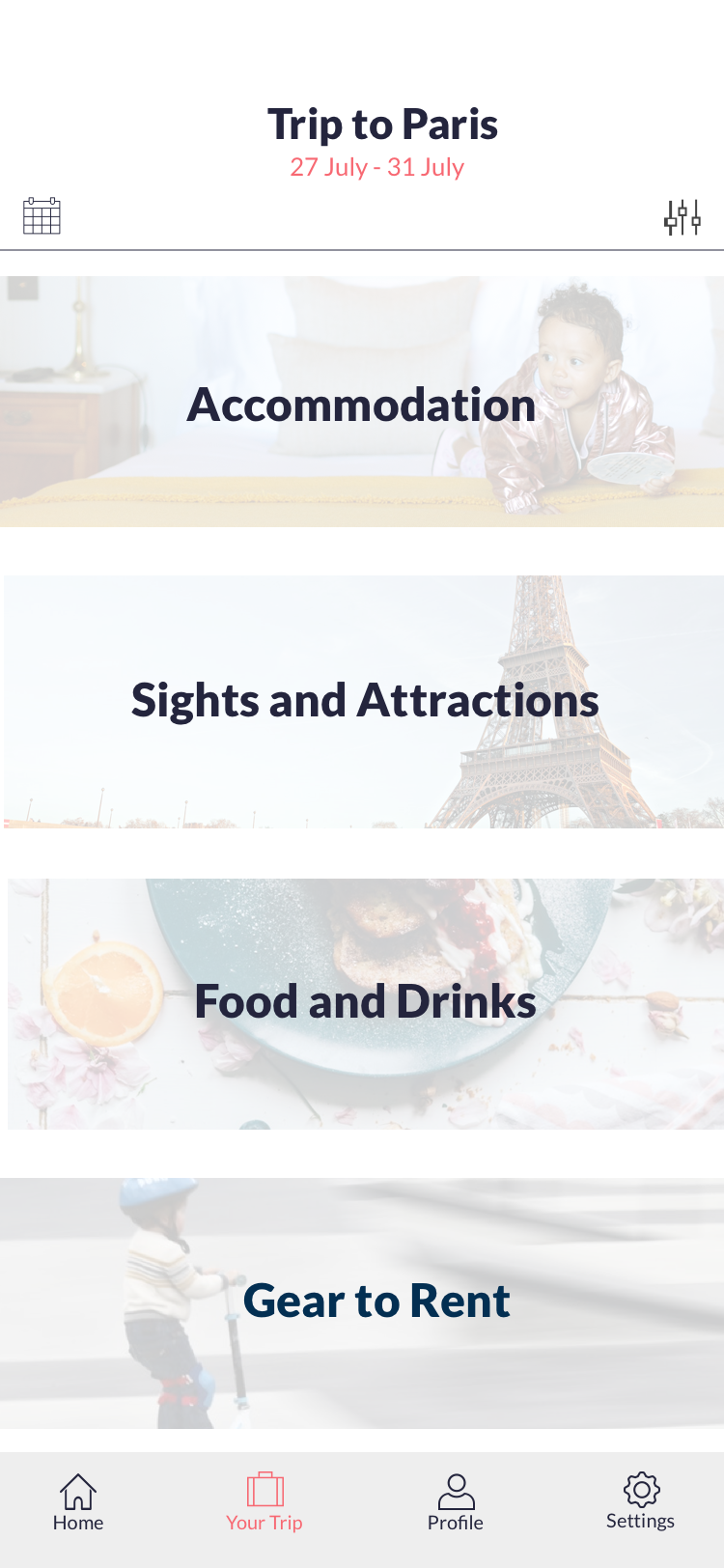Open the calendar icon

coord(42,215)
